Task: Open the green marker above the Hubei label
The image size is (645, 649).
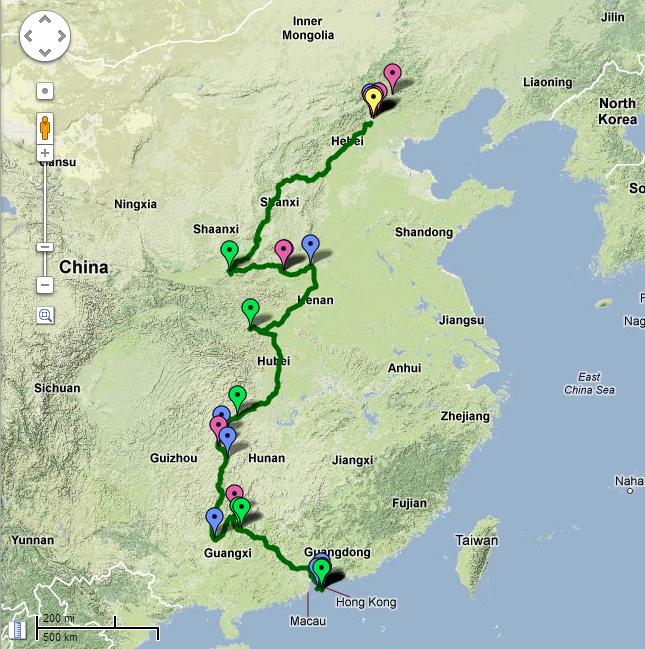Action: pos(250,309)
